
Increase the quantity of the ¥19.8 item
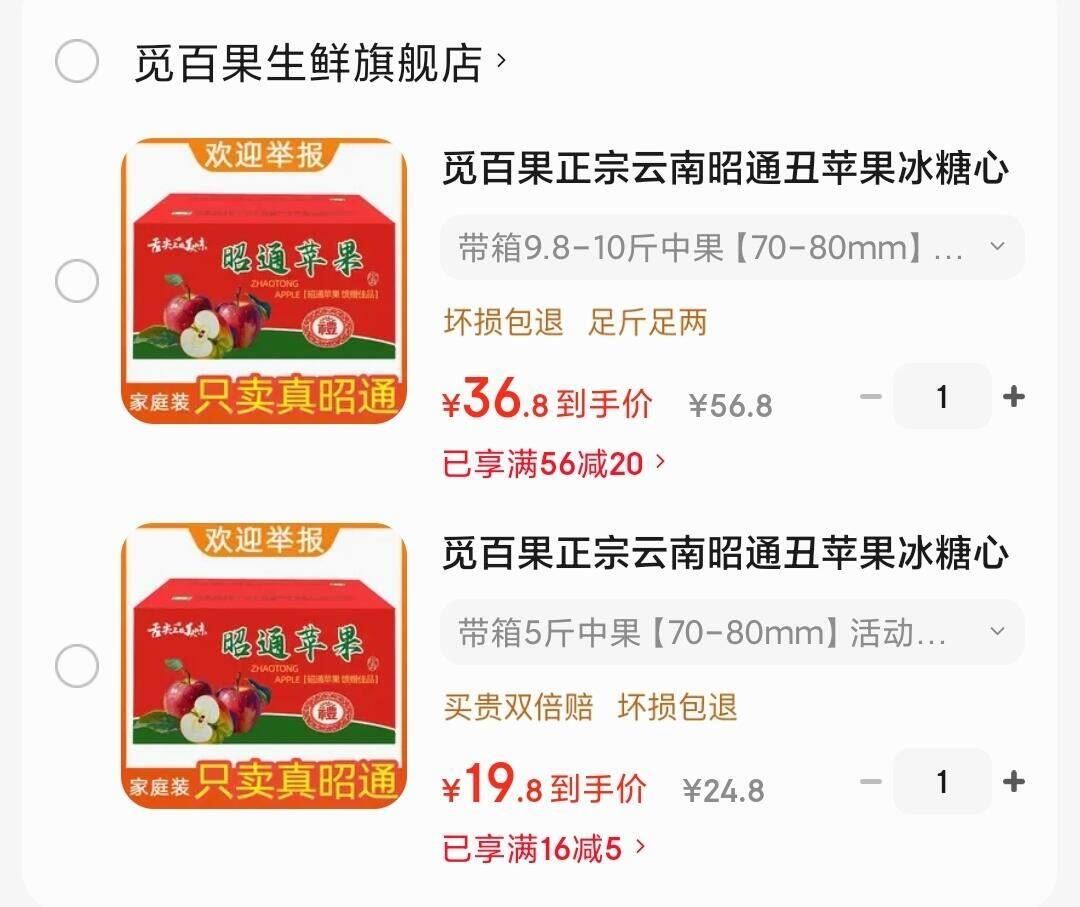click(1014, 782)
